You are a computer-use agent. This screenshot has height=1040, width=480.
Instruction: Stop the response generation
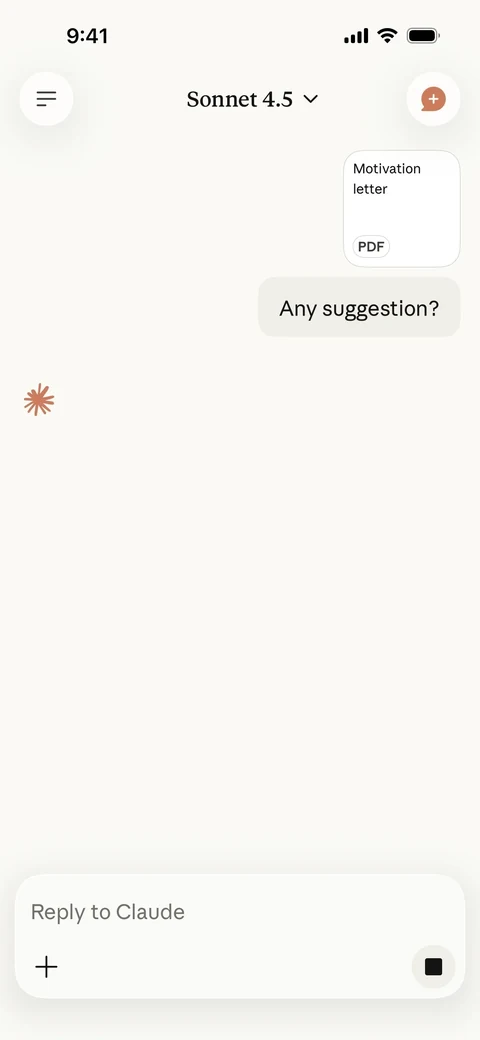click(x=434, y=967)
